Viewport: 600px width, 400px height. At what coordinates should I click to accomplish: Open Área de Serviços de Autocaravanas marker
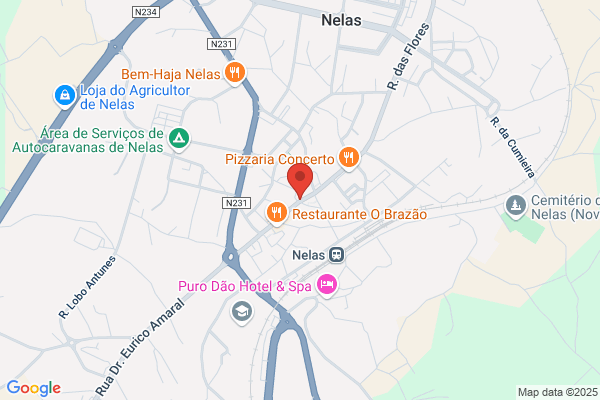click(179, 139)
